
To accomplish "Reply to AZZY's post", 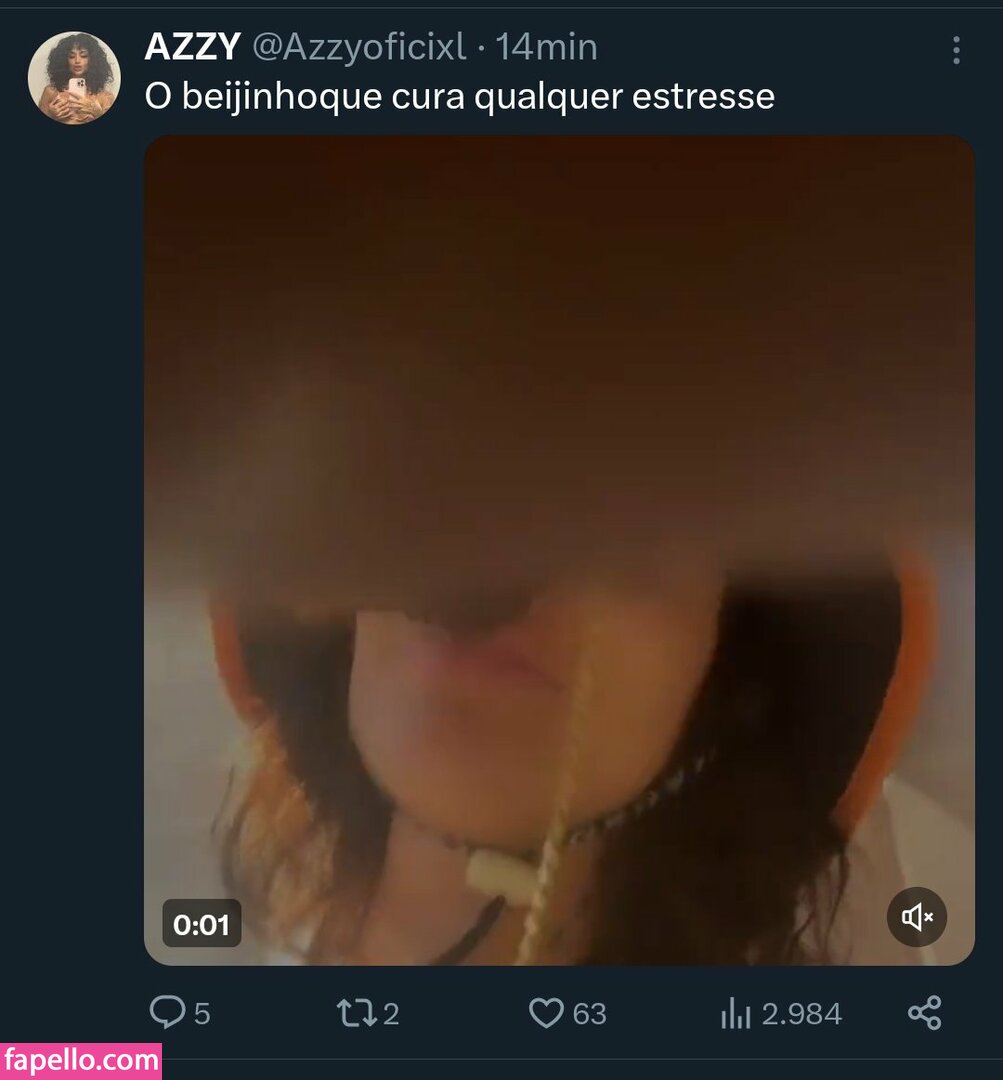I will 166,1013.
